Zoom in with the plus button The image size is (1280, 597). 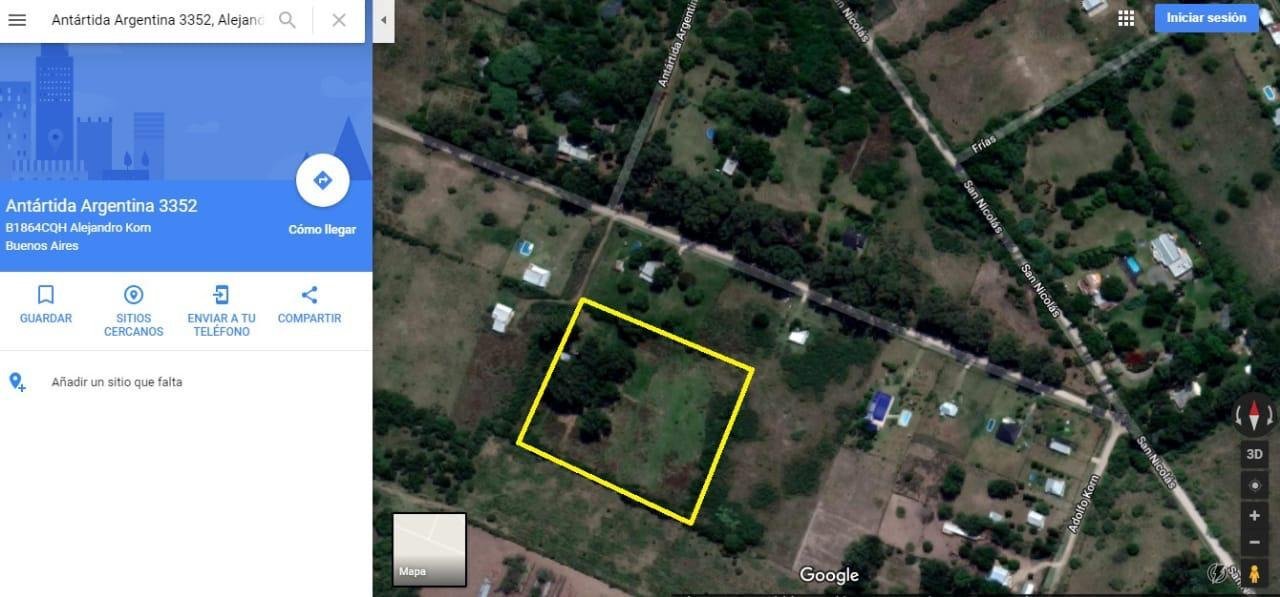point(1254,516)
